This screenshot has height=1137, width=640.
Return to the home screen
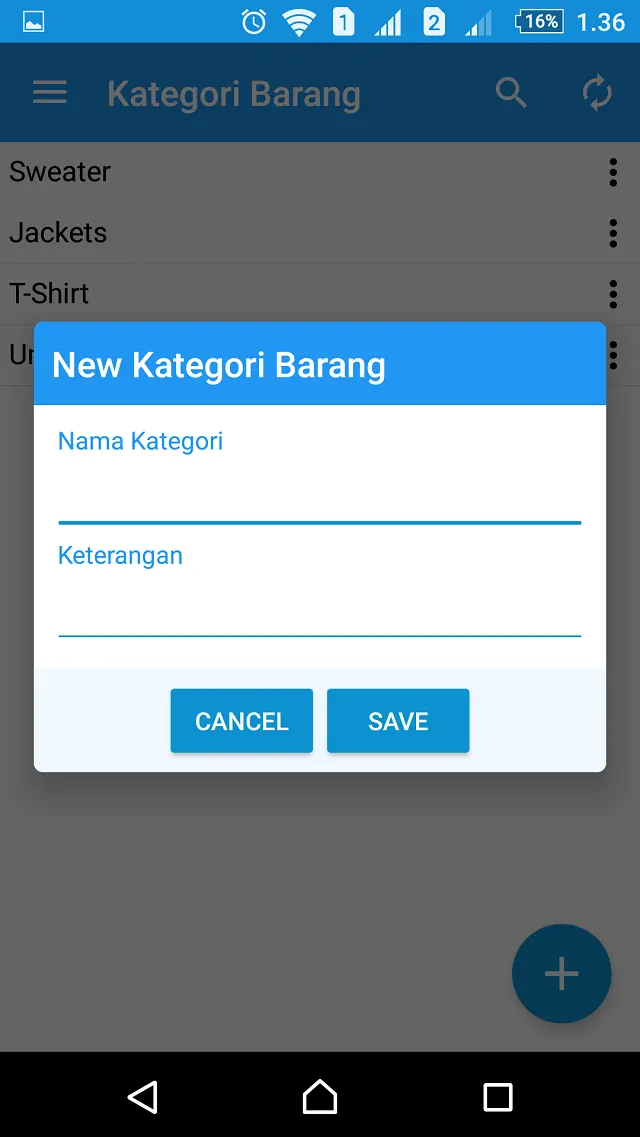(320, 1096)
